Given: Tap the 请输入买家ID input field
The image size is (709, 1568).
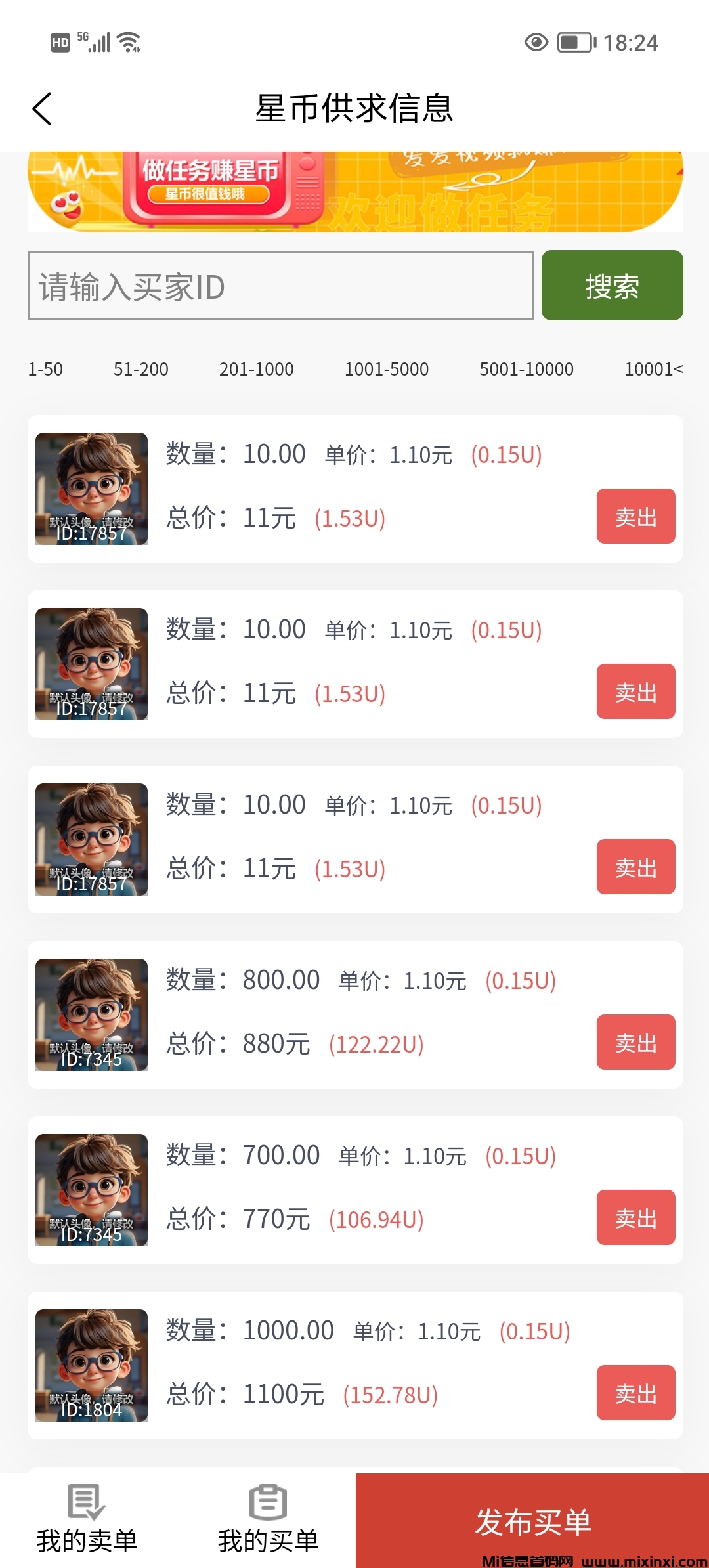Looking at the screenshot, I should pyautogui.click(x=280, y=286).
